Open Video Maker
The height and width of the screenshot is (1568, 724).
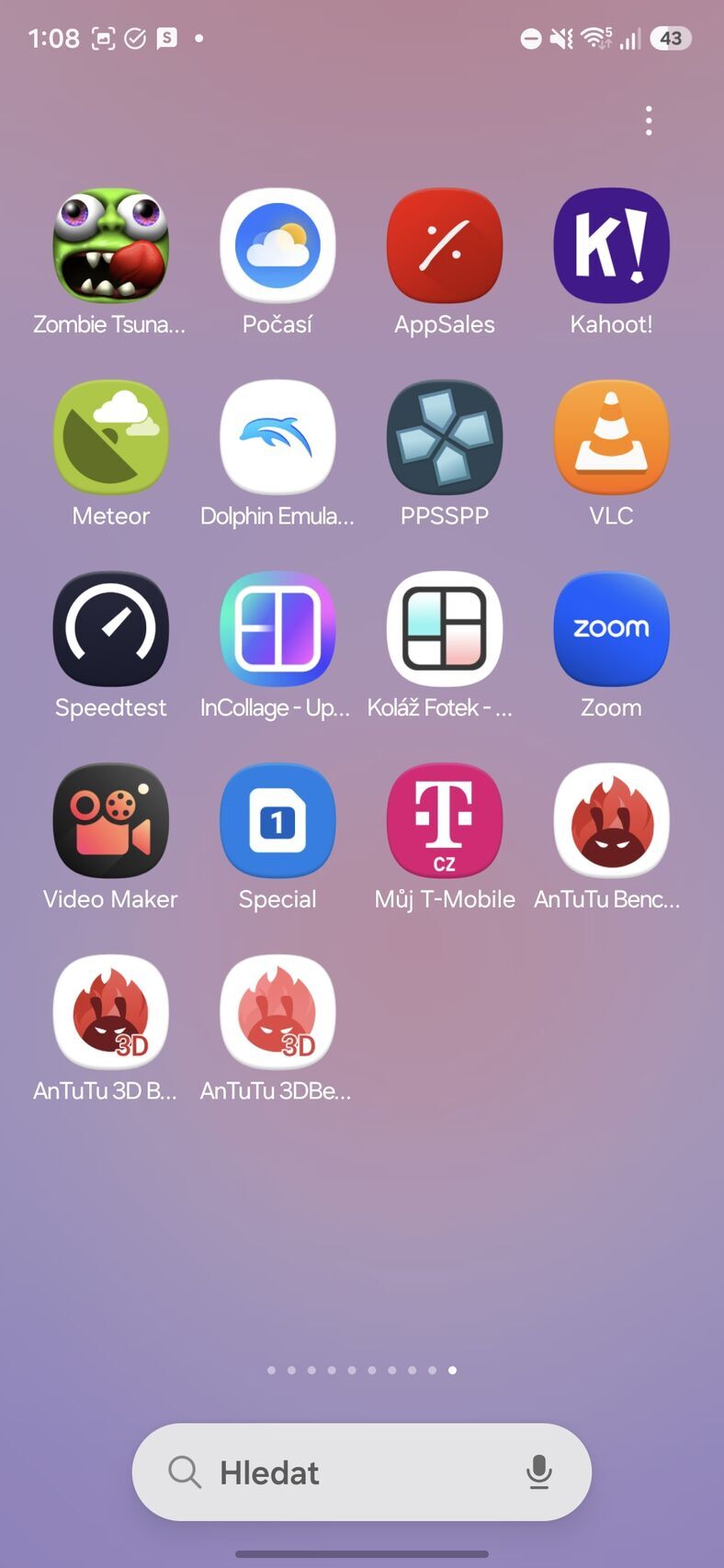(110, 821)
